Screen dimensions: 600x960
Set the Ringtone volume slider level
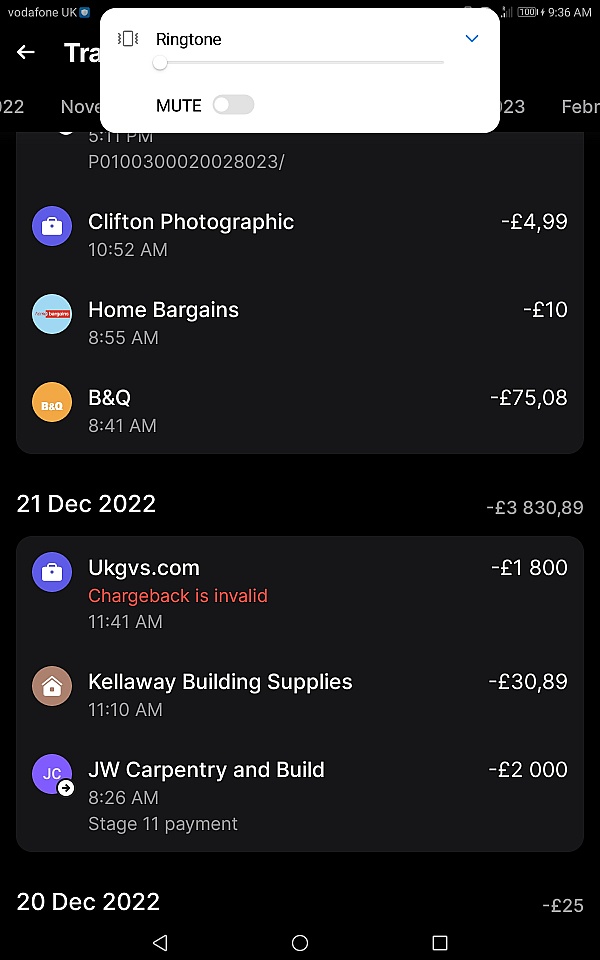299,62
